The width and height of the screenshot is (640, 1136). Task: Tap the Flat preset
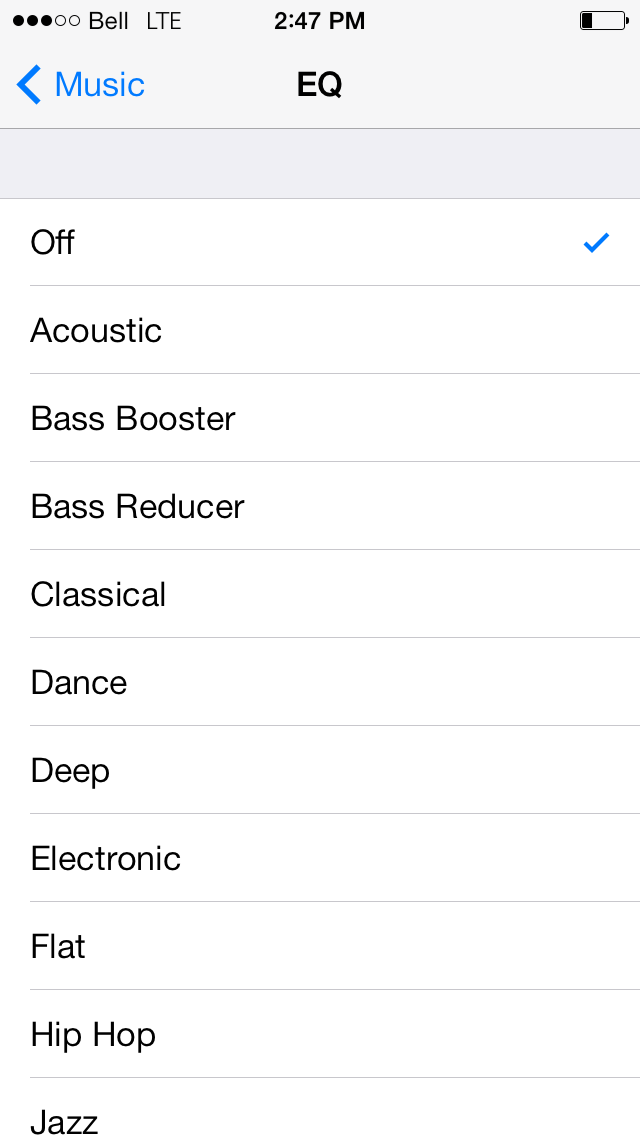tap(320, 945)
